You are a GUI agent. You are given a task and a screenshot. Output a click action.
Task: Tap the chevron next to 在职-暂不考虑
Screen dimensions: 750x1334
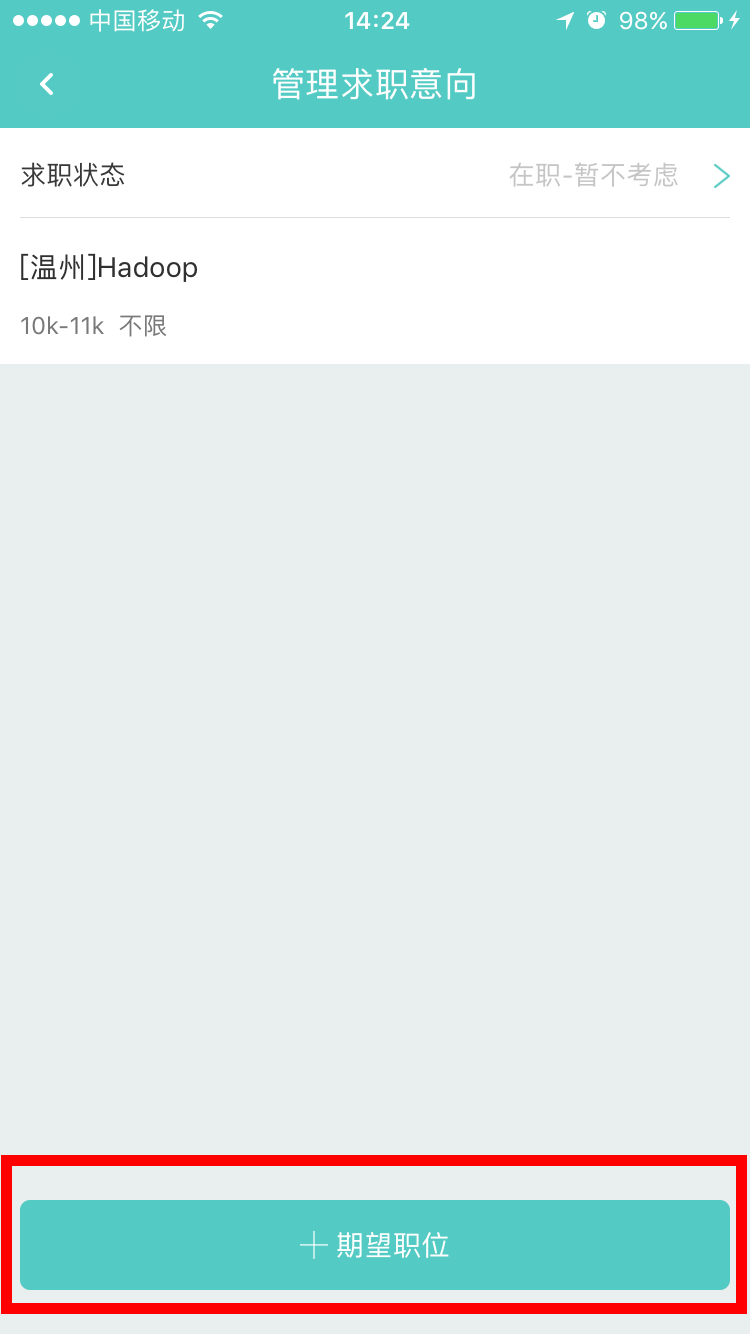(x=721, y=175)
